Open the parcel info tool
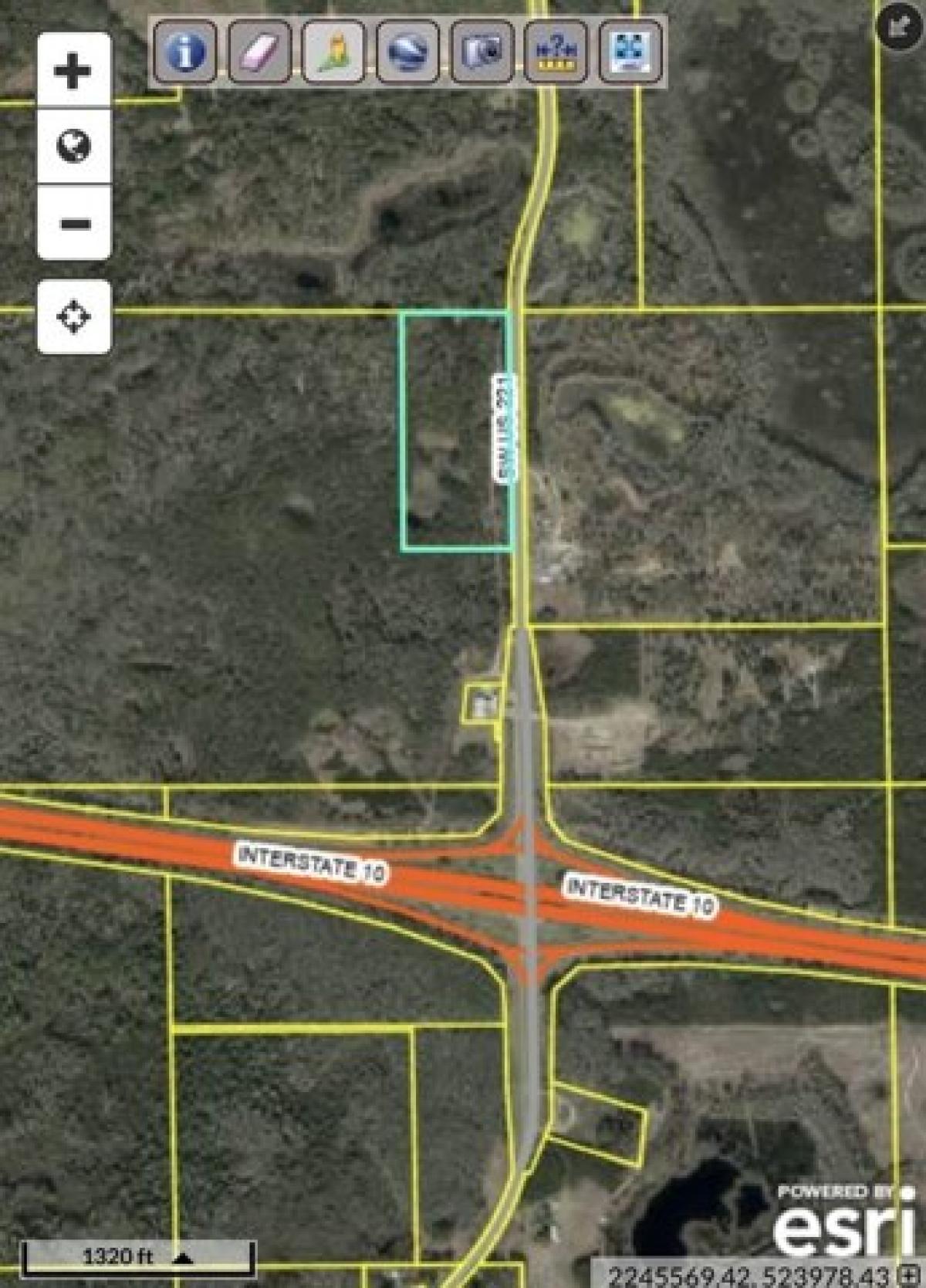Image resolution: width=926 pixels, height=1288 pixels. [186, 54]
